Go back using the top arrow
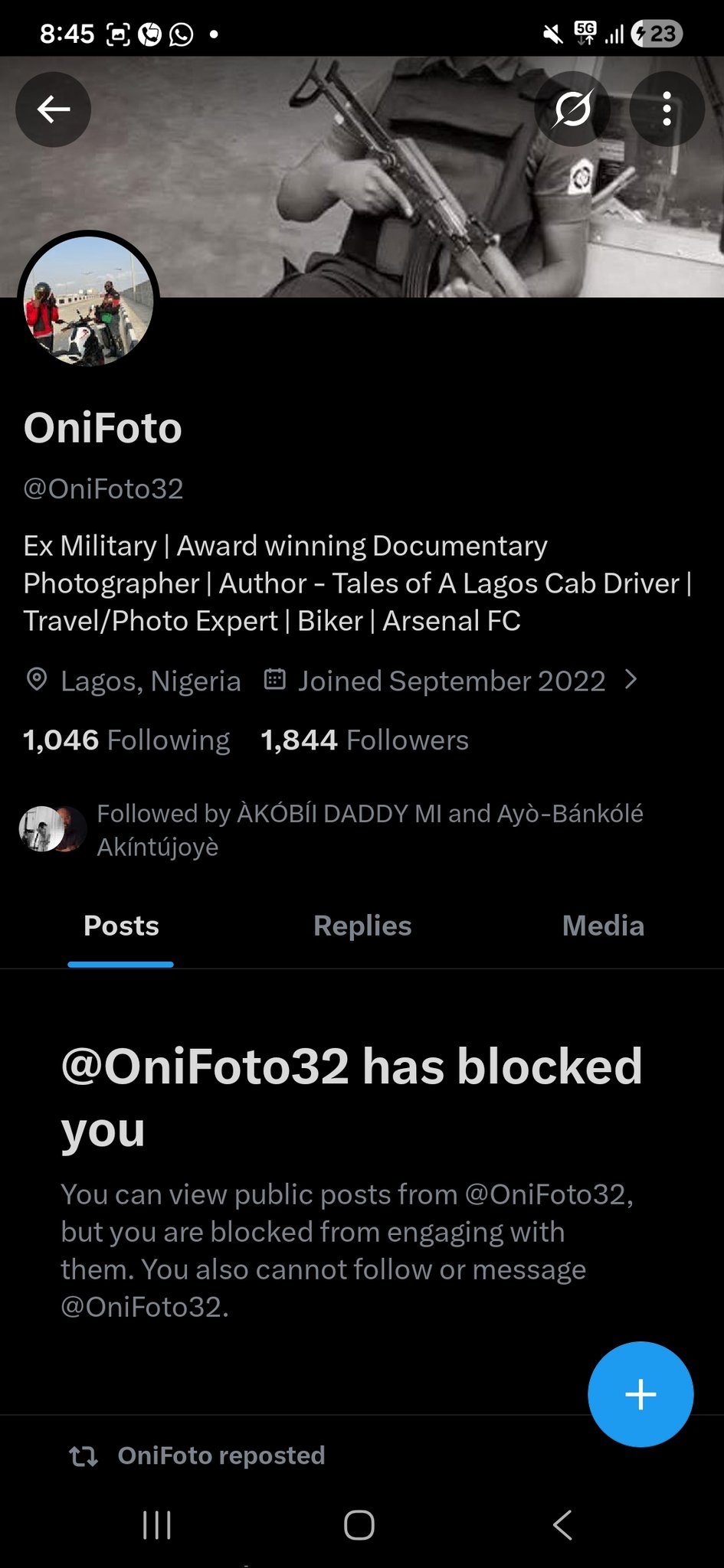 [x=53, y=109]
